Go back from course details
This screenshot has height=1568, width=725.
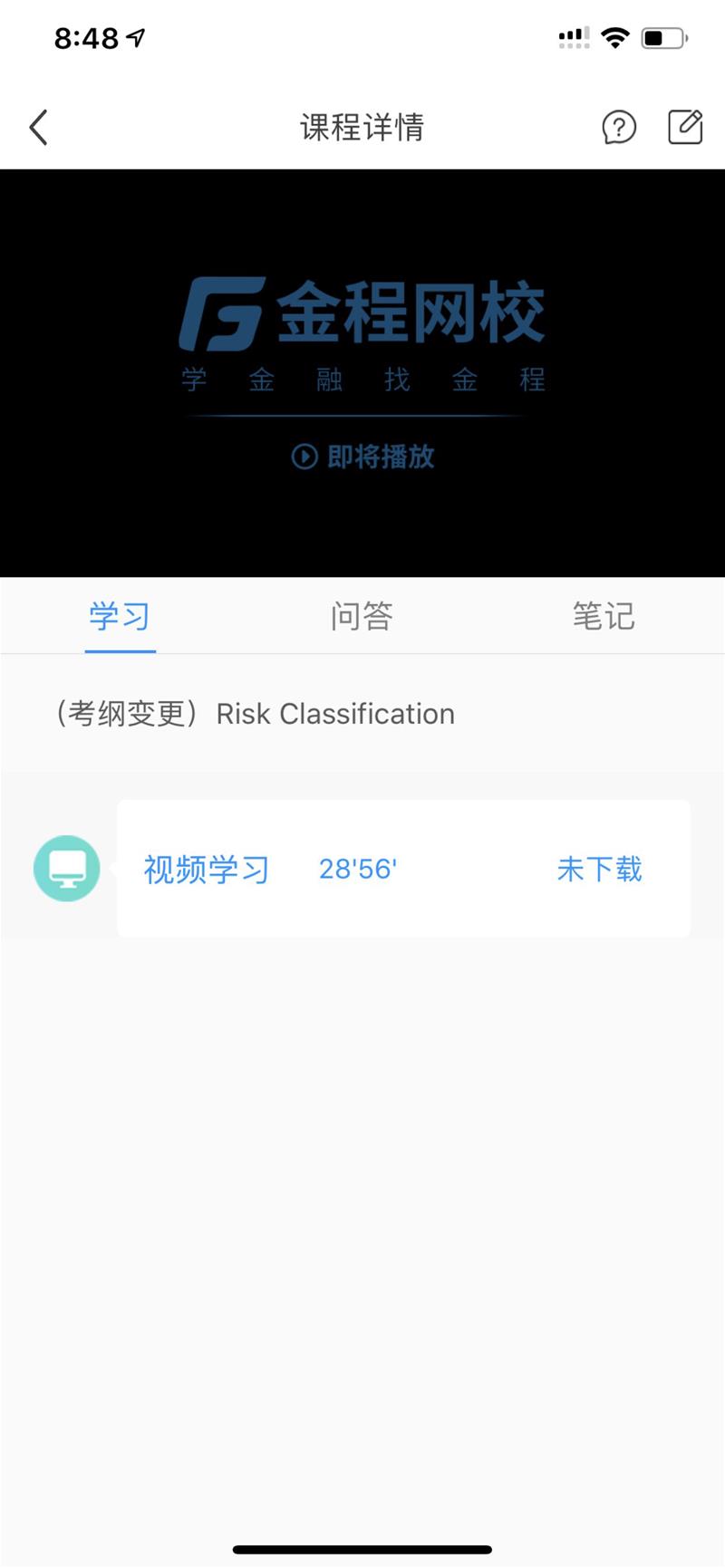(38, 128)
